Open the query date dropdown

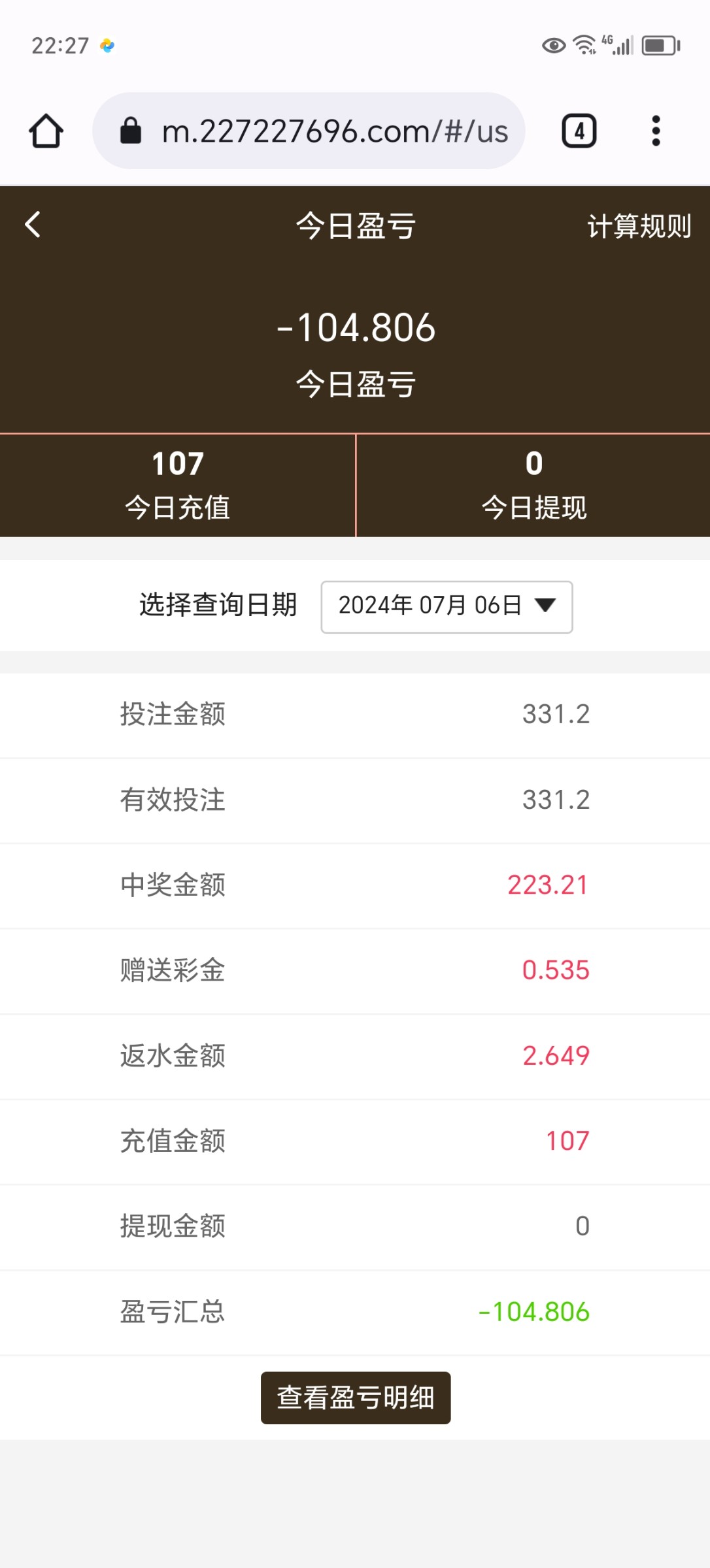(447, 606)
